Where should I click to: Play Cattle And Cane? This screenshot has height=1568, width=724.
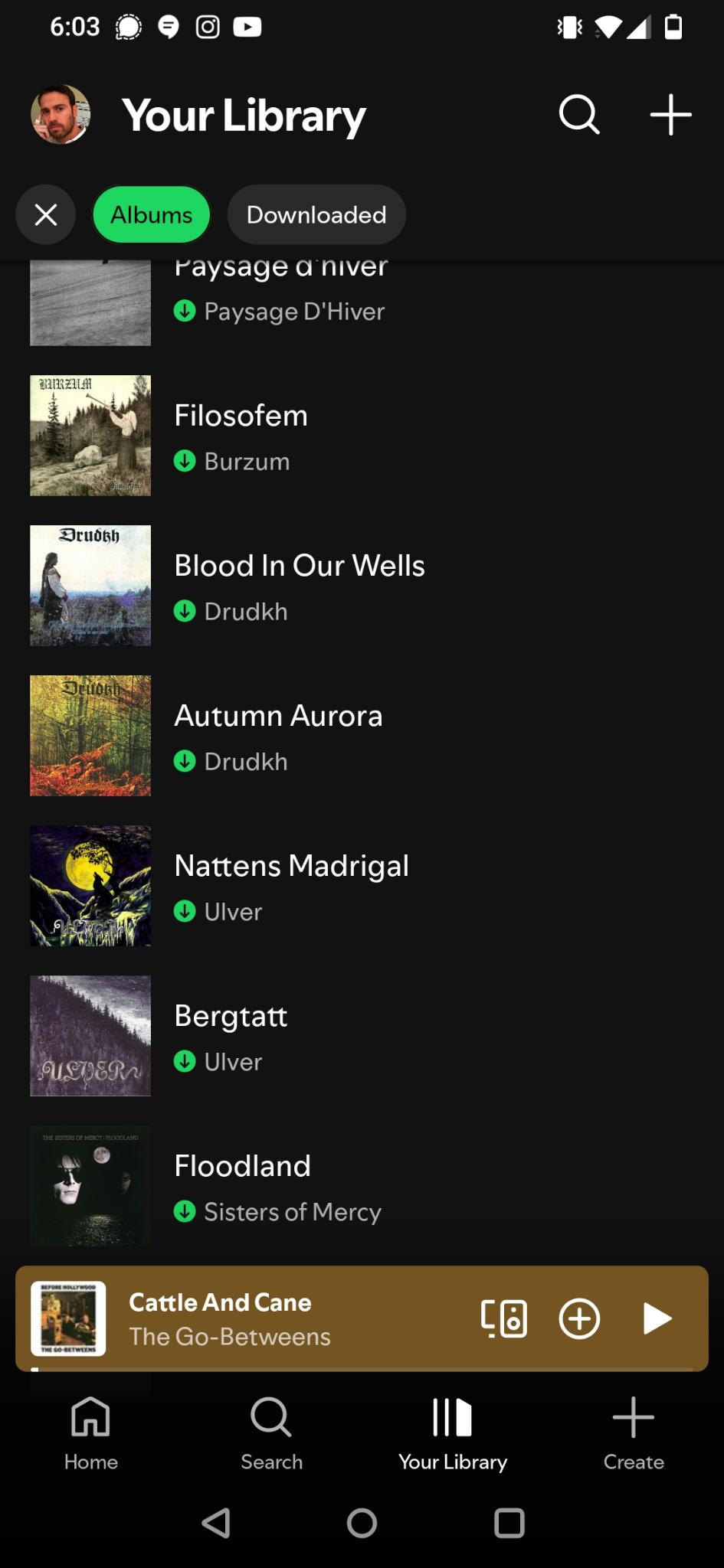coord(657,1318)
